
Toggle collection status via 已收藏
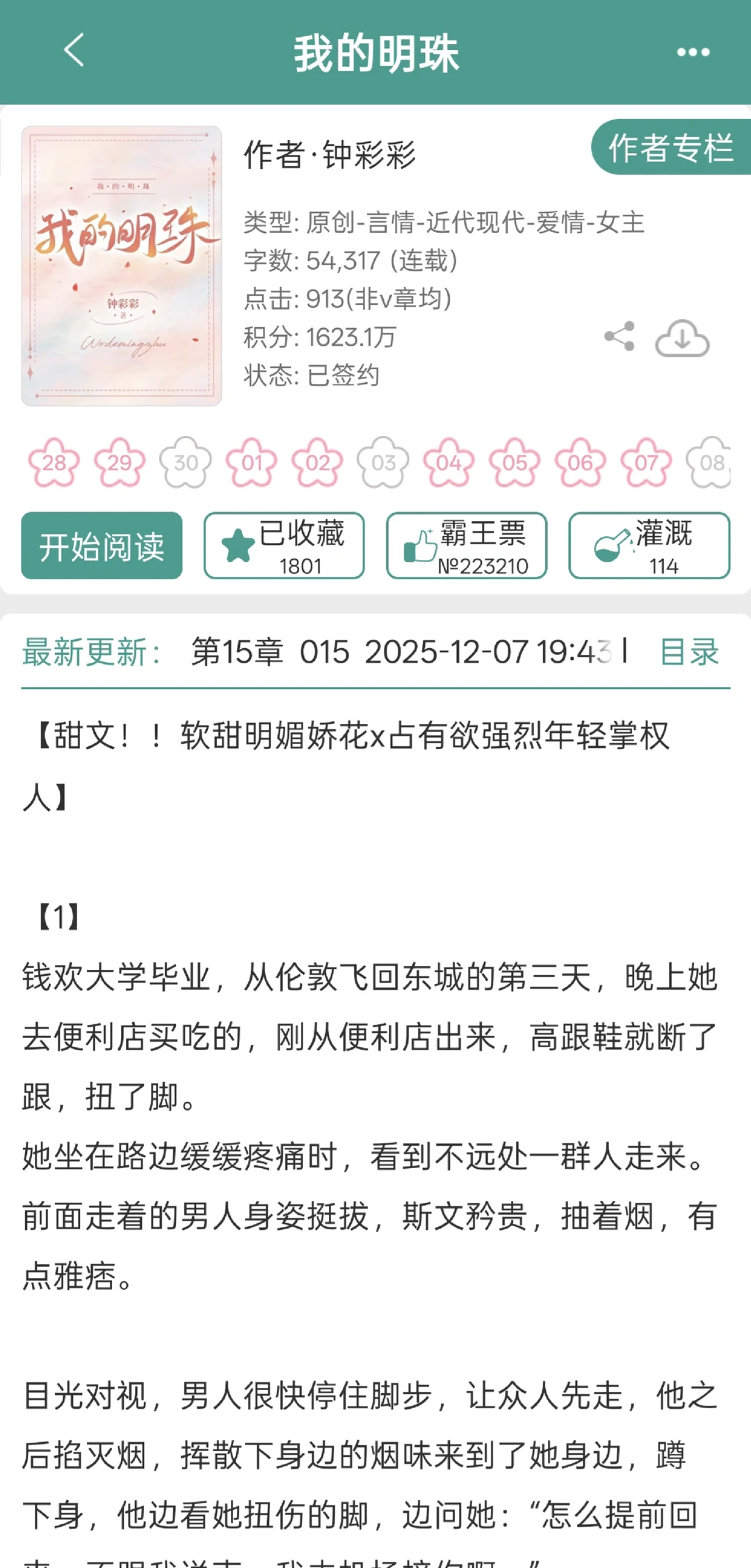click(285, 546)
